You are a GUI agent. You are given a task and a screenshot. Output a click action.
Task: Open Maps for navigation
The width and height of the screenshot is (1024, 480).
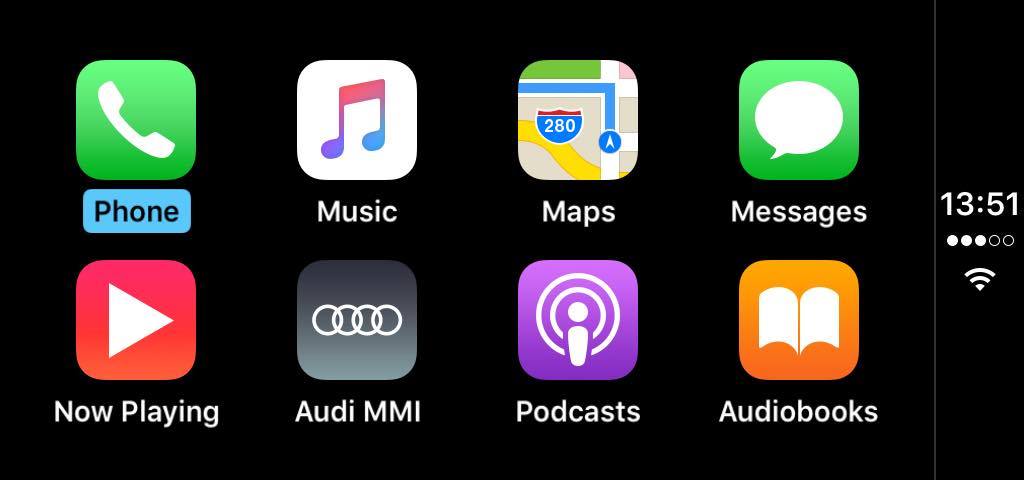tap(578, 120)
